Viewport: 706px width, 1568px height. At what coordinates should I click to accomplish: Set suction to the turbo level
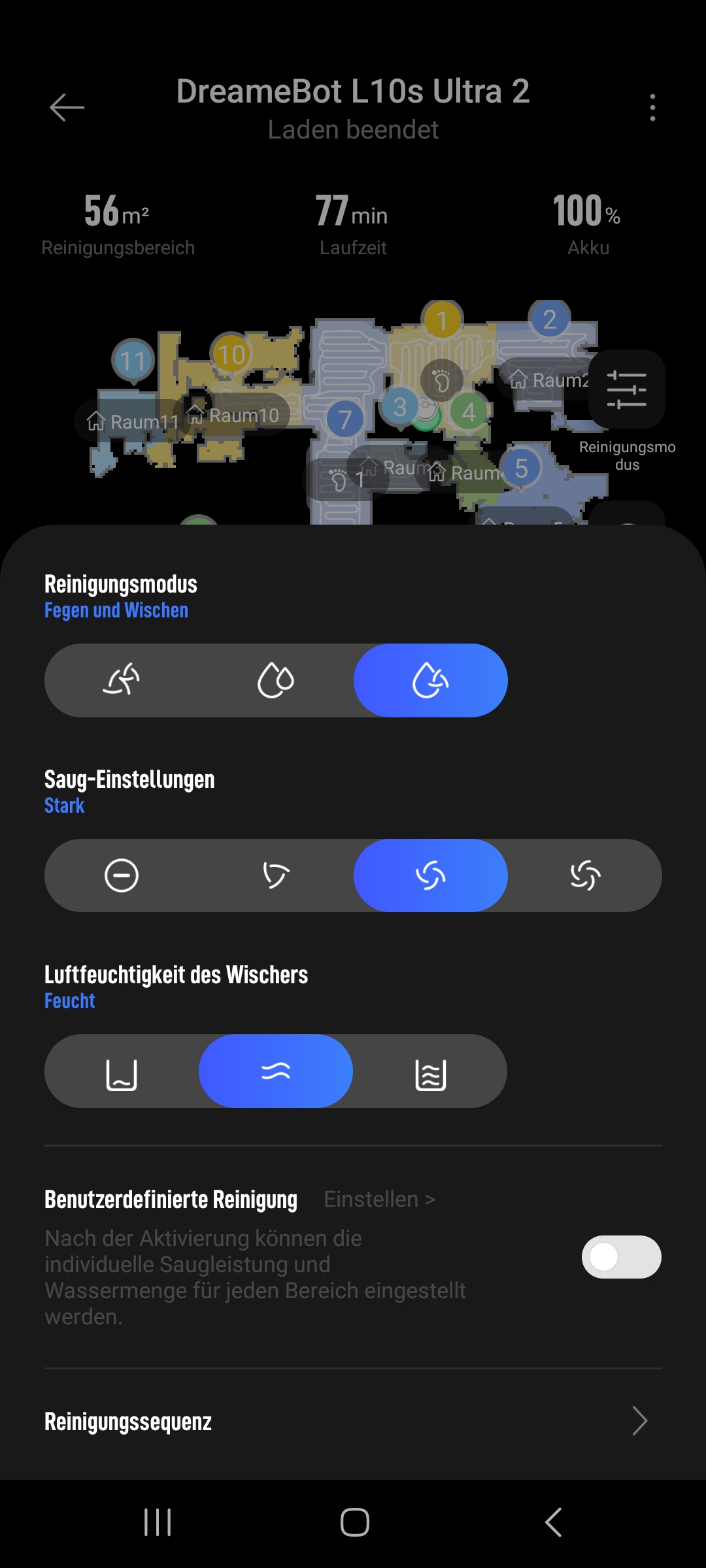tap(585, 875)
